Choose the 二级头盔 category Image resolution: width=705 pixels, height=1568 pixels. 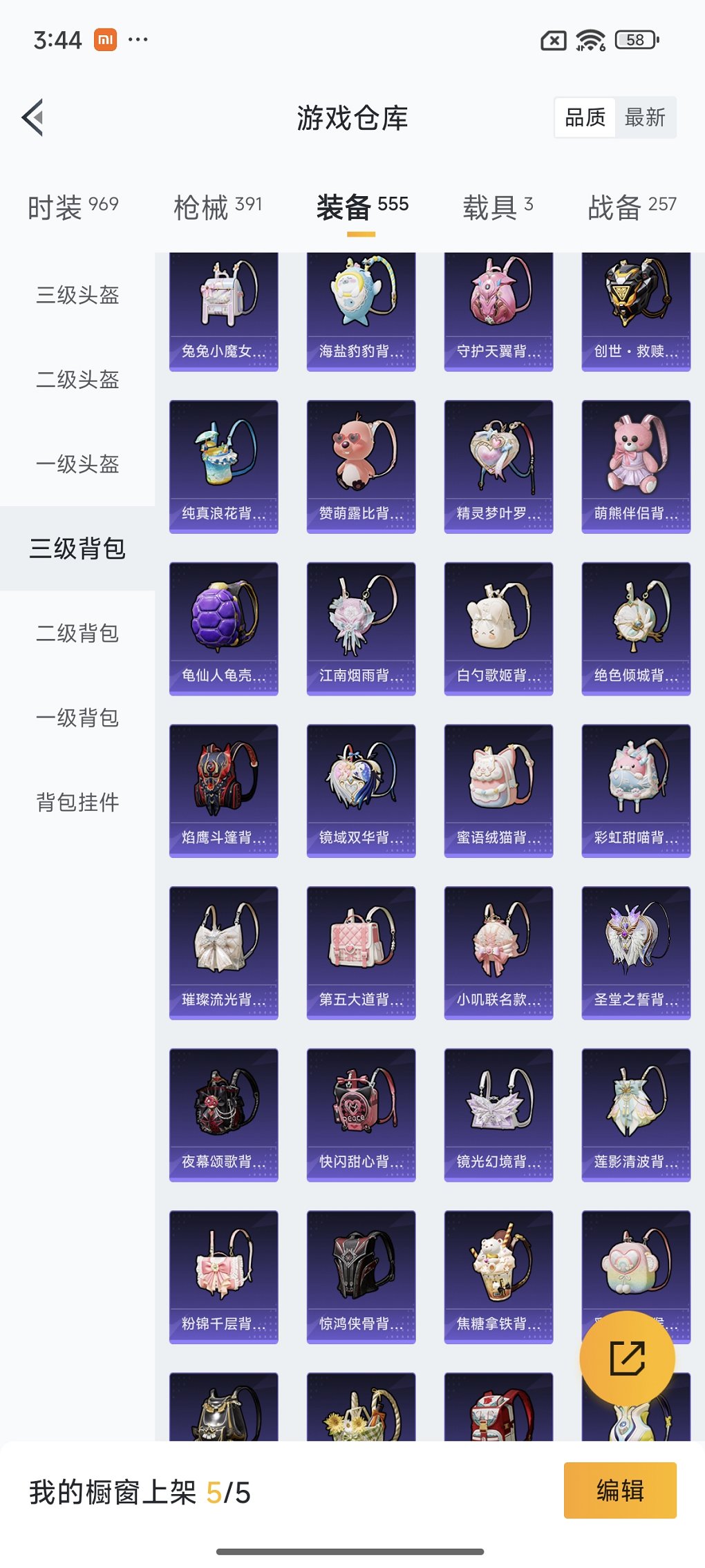pos(77,379)
